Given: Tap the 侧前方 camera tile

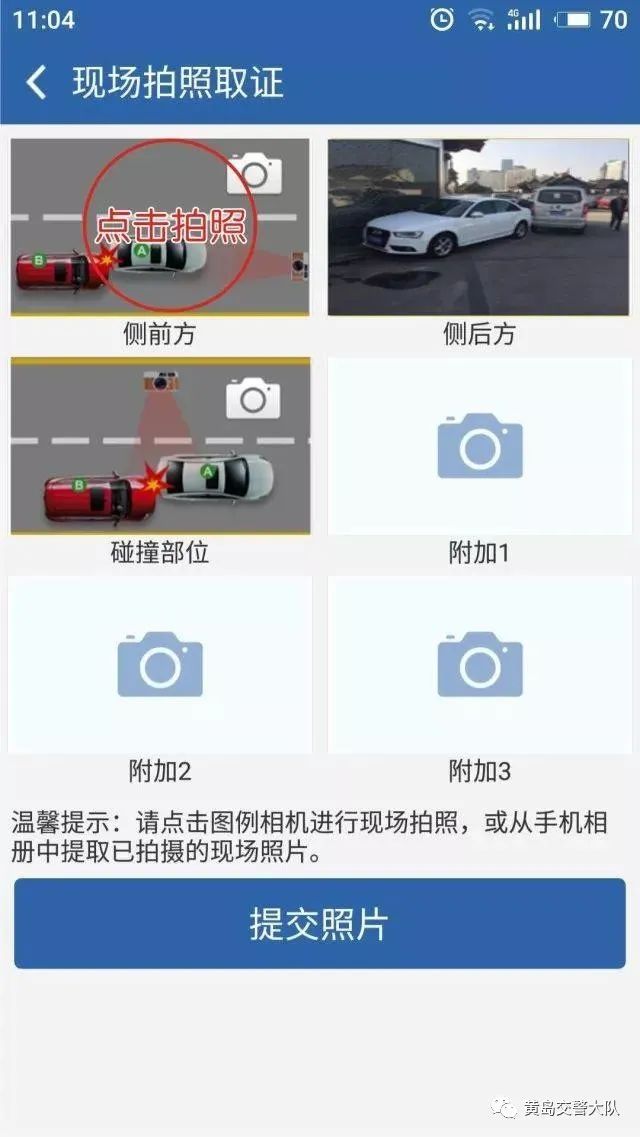Looking at the screenshot, I should coord(160,227).
